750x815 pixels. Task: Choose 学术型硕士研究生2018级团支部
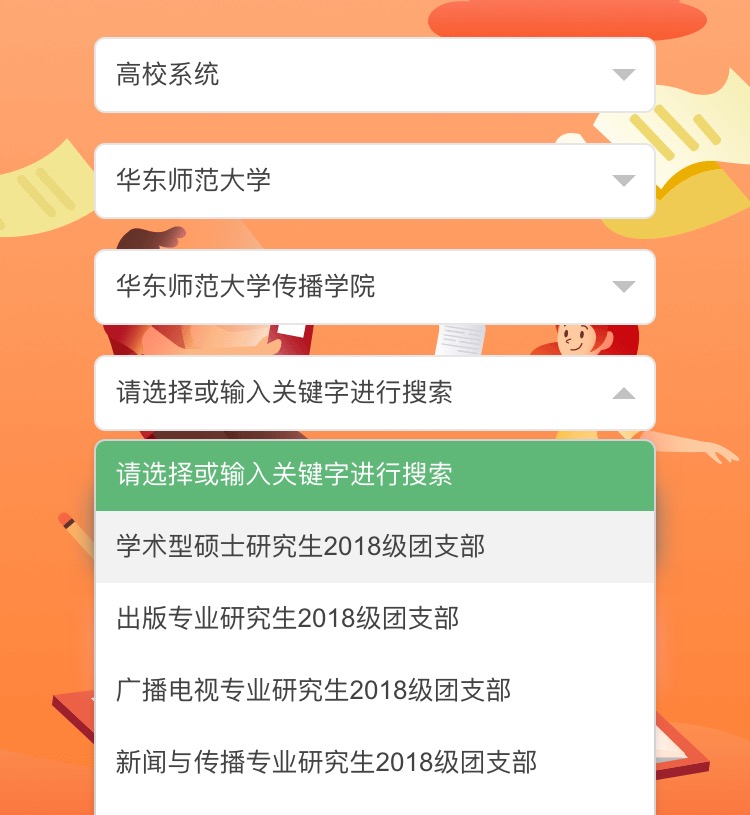(374, 547)
